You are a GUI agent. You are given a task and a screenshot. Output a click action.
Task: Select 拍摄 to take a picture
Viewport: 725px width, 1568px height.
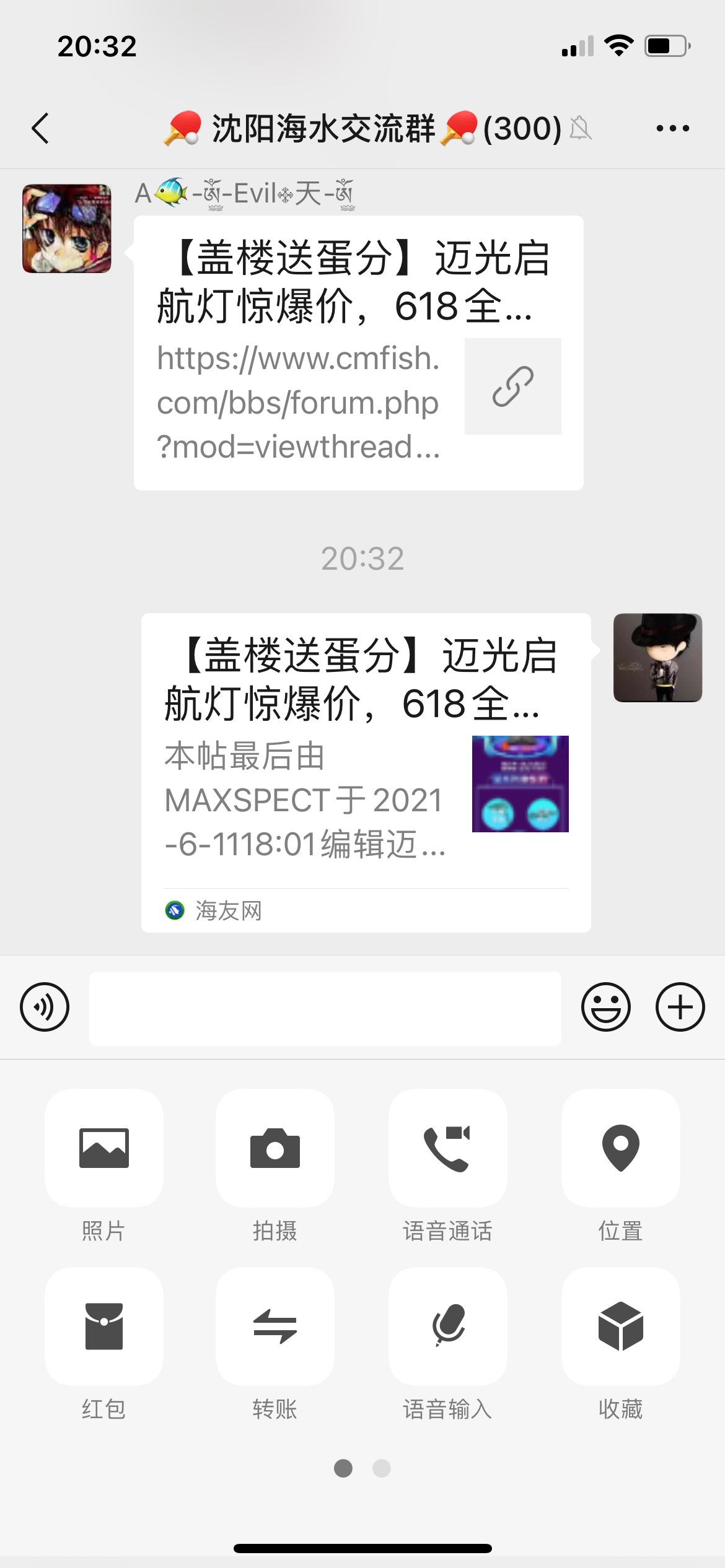click(x=275, y=1148)
